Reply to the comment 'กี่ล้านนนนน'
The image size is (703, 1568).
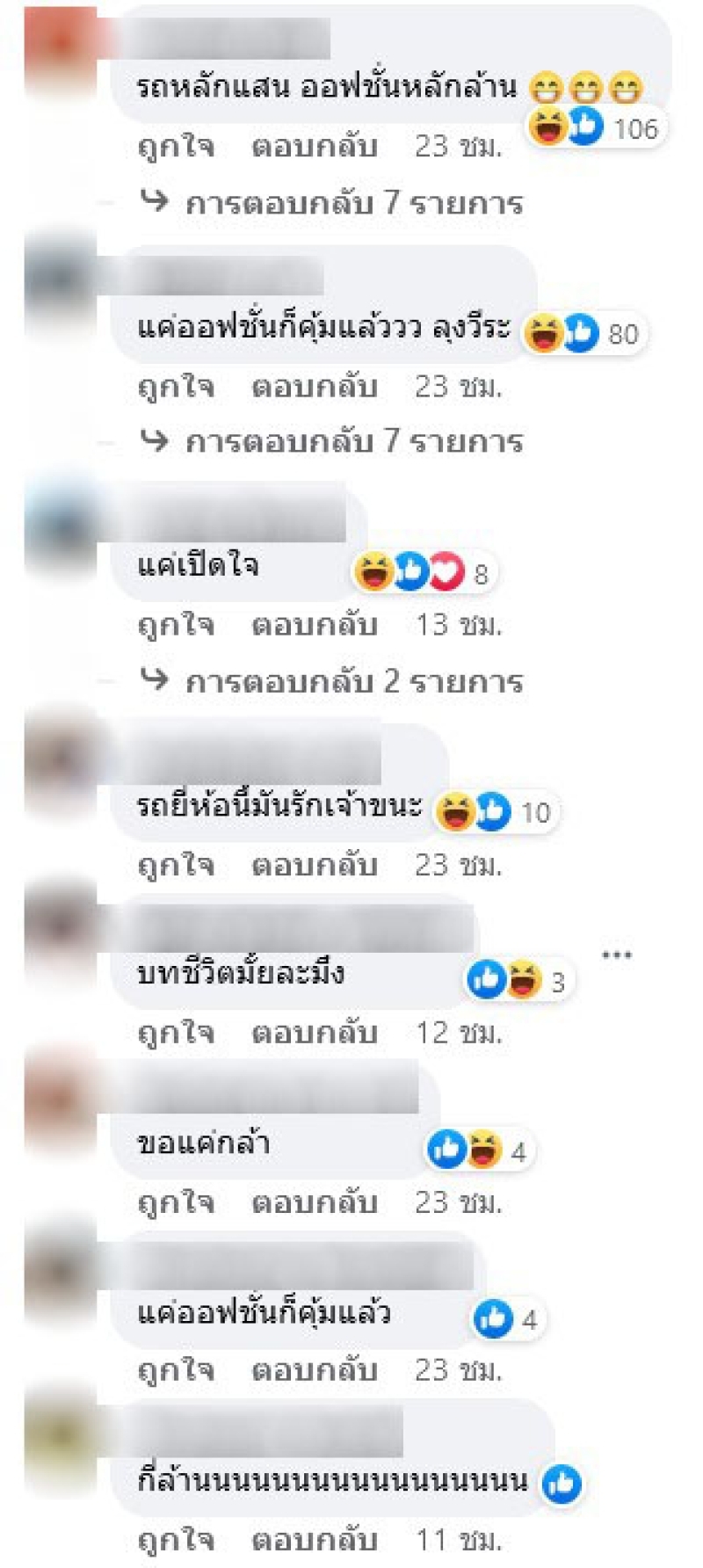pos(314,1540)
